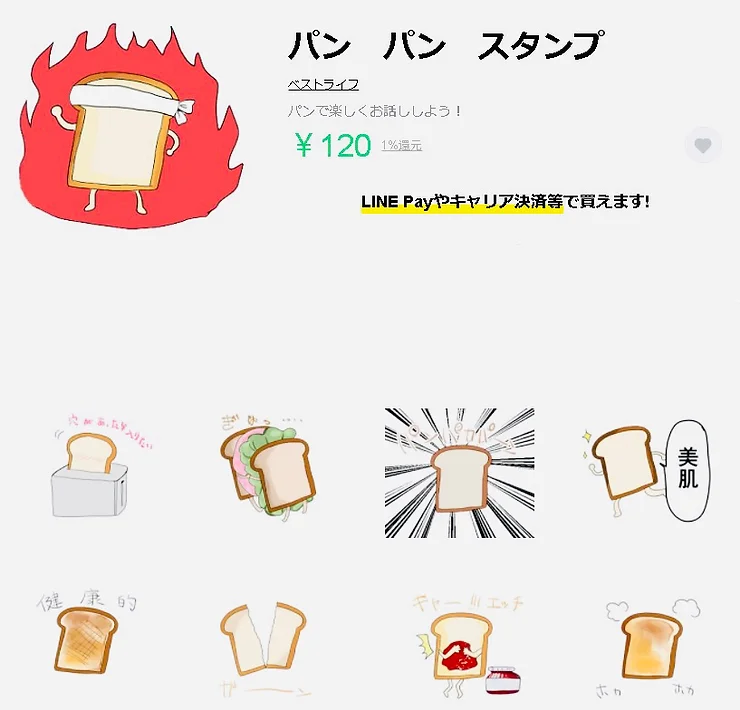This screenshot has height=710, width=740.
Task: Open the 1%還元 details link
Action: (401, 146)
